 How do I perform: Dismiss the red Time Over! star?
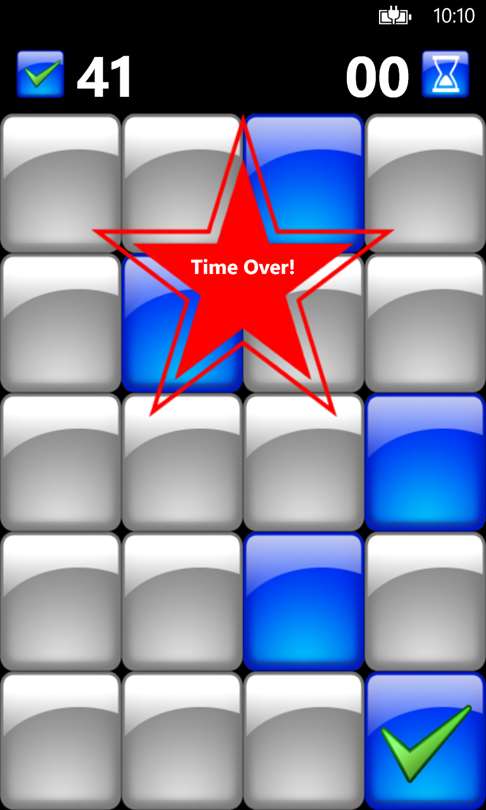click(243, 266)
